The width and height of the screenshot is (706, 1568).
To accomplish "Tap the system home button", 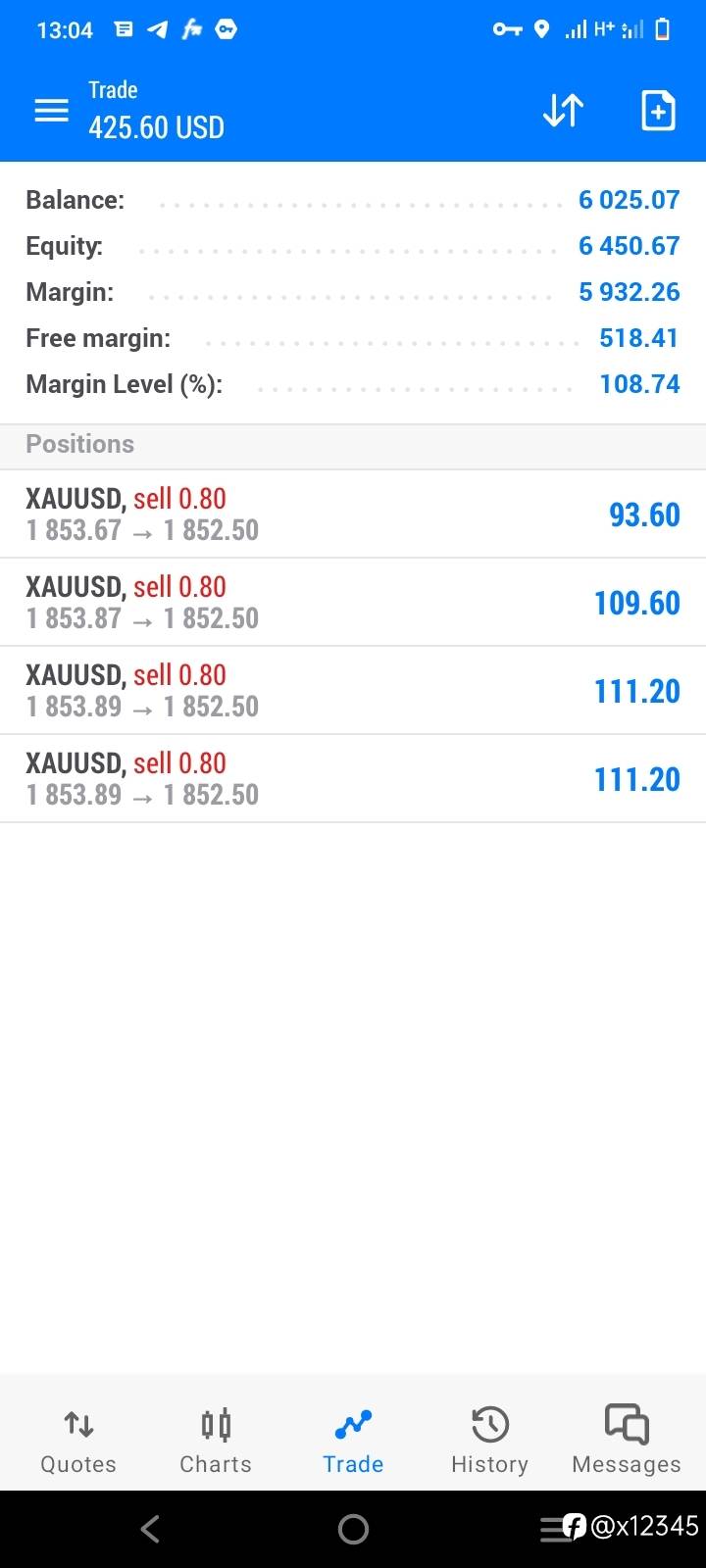I will coord(353,1529).
